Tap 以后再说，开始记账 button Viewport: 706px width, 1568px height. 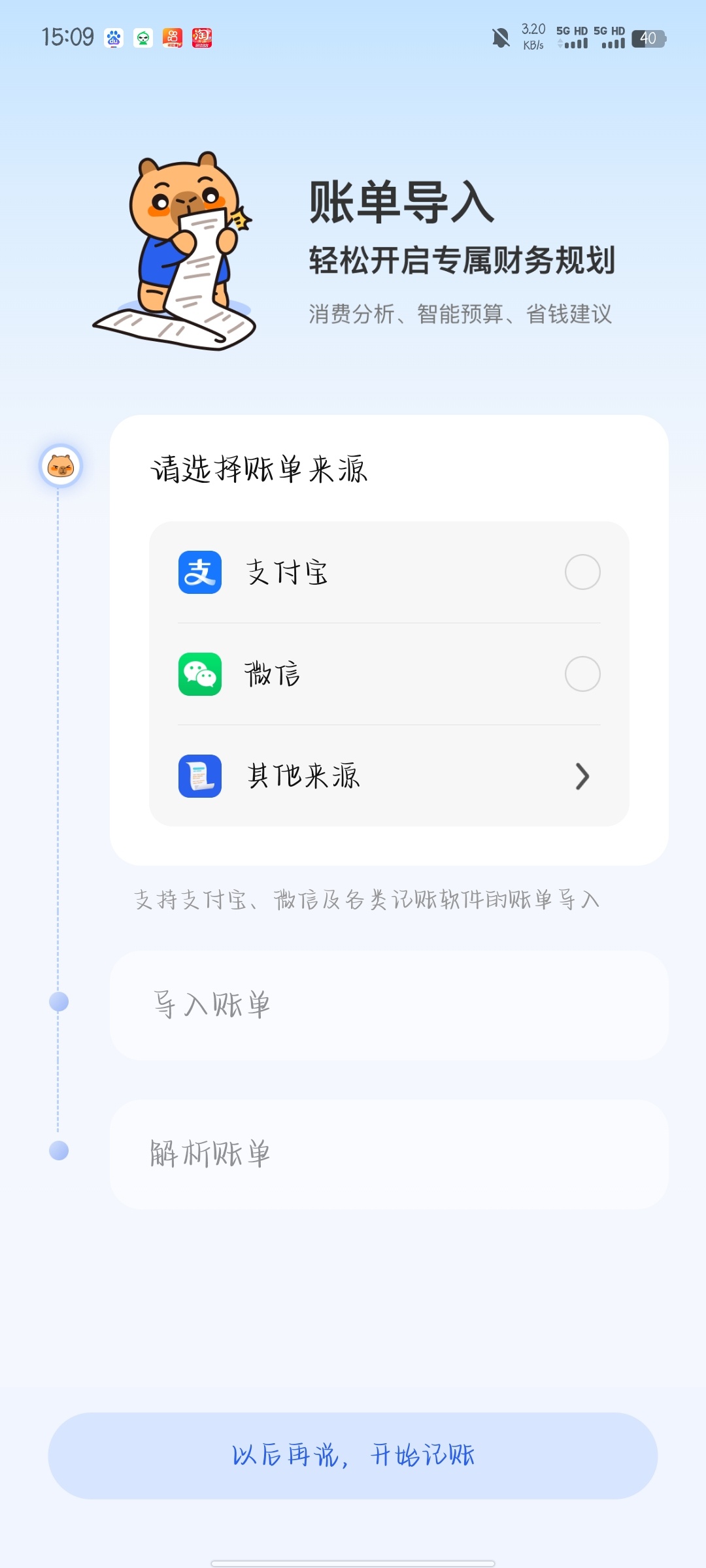point(353,1456)
